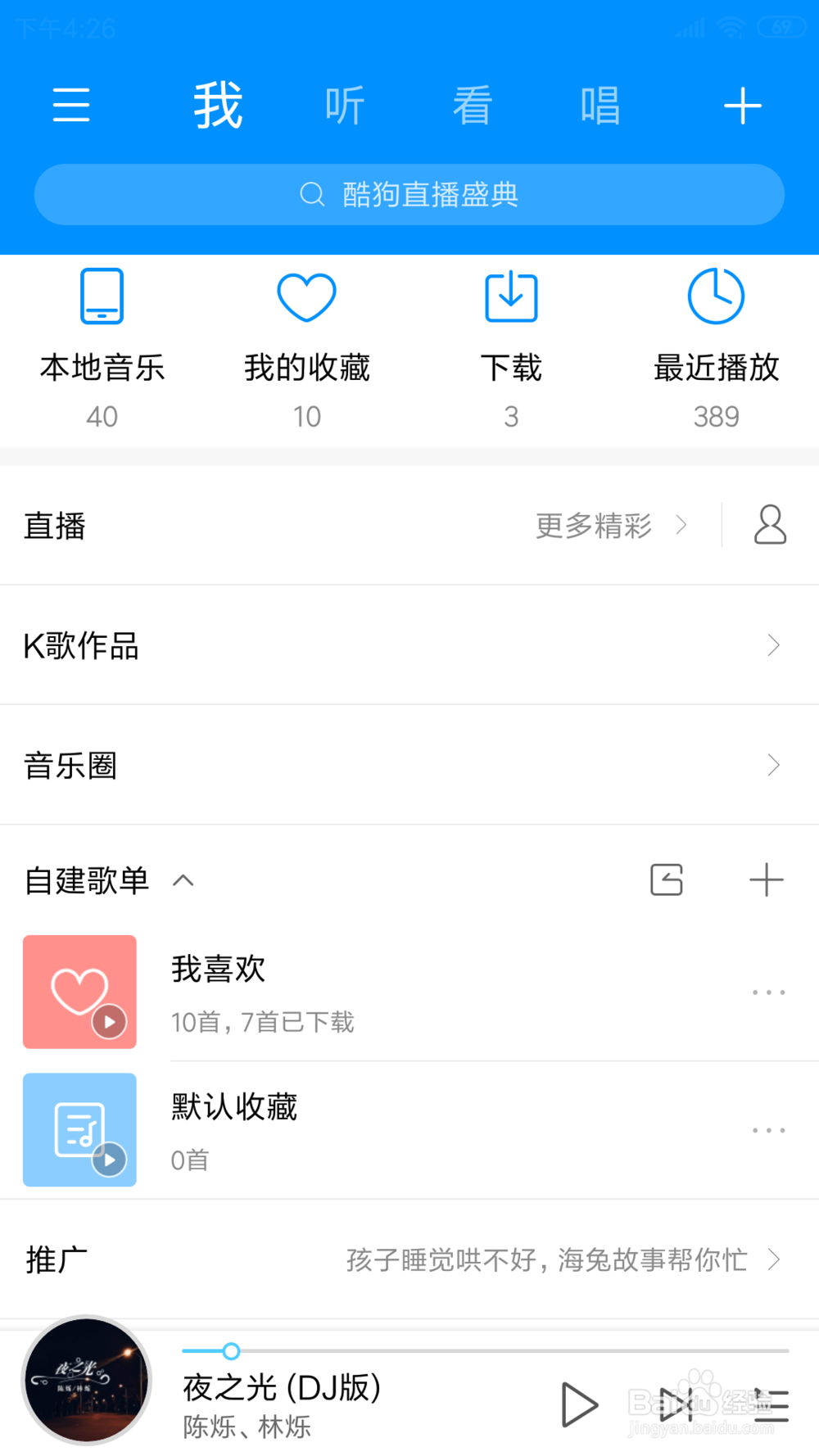
Task: Open more options for 默认收藏
Action: click(769, 1130)
